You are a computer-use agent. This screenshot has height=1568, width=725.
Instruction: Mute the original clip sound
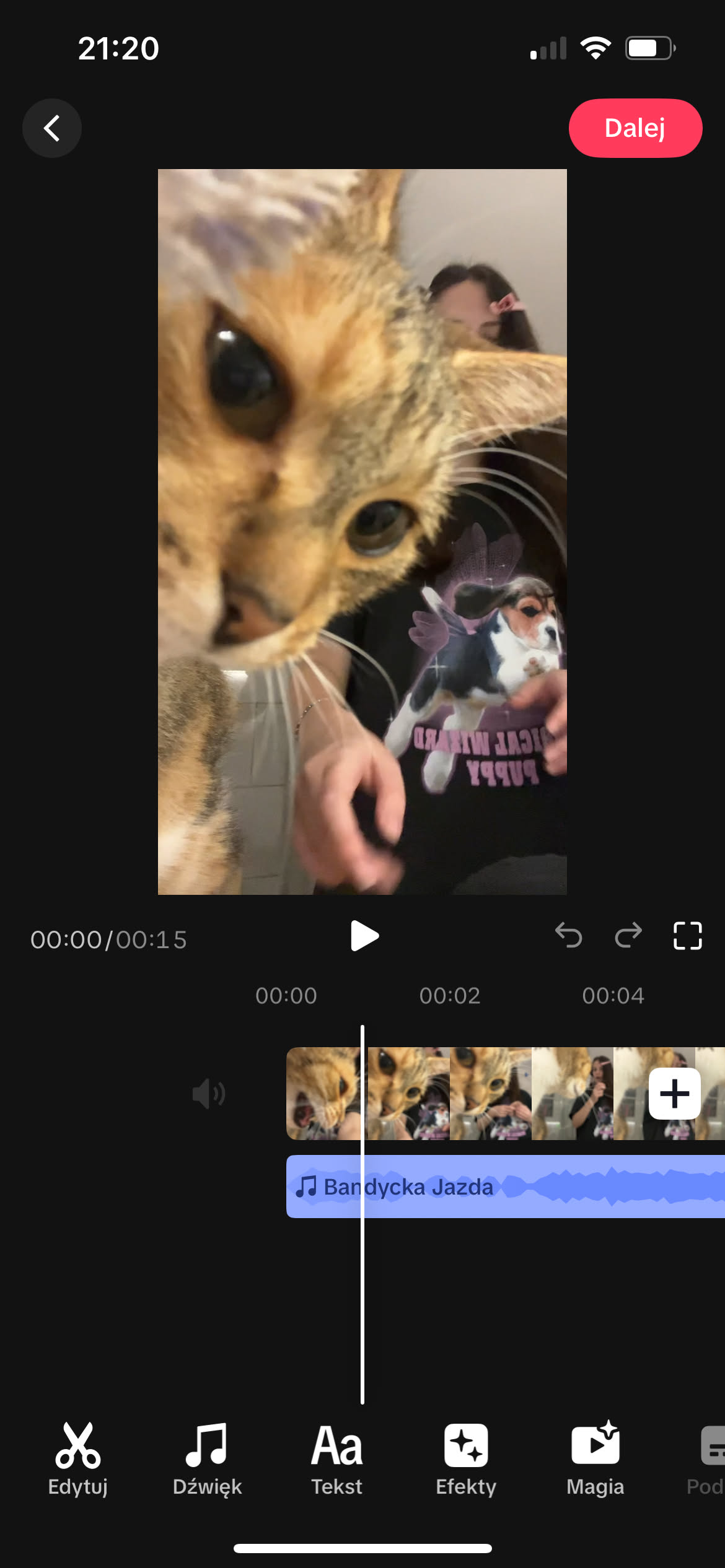click(x=208, y=1094)
